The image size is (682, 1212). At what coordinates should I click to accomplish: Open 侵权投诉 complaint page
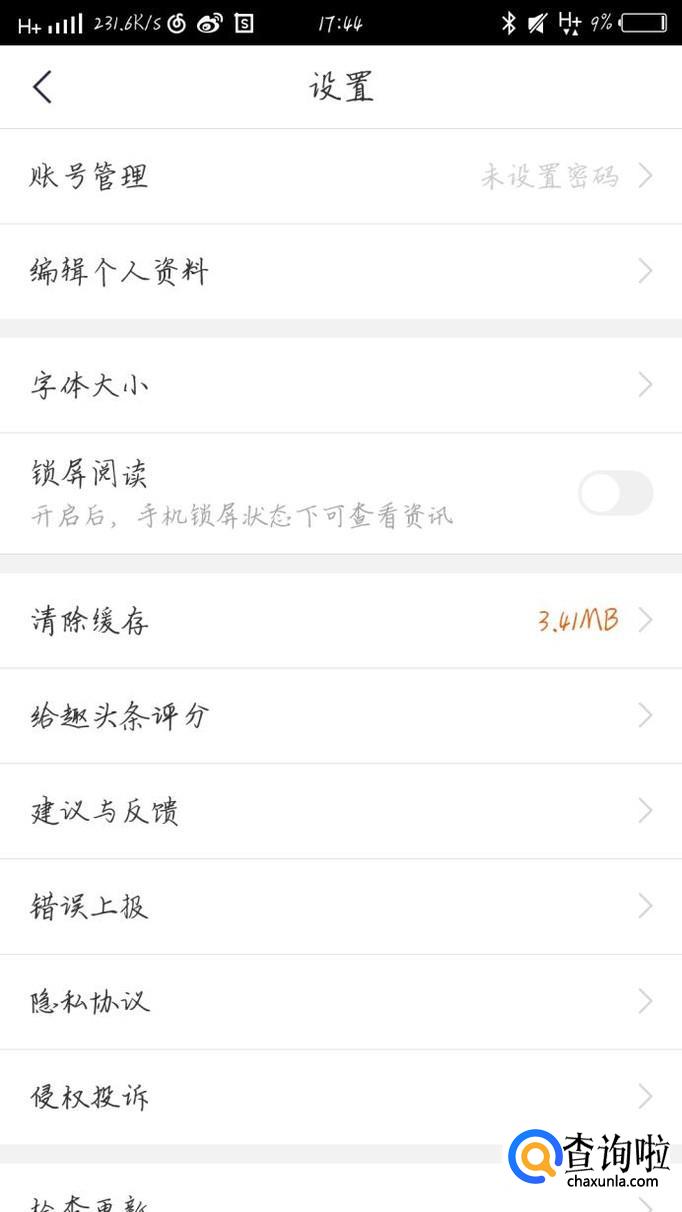point(340,1097)
